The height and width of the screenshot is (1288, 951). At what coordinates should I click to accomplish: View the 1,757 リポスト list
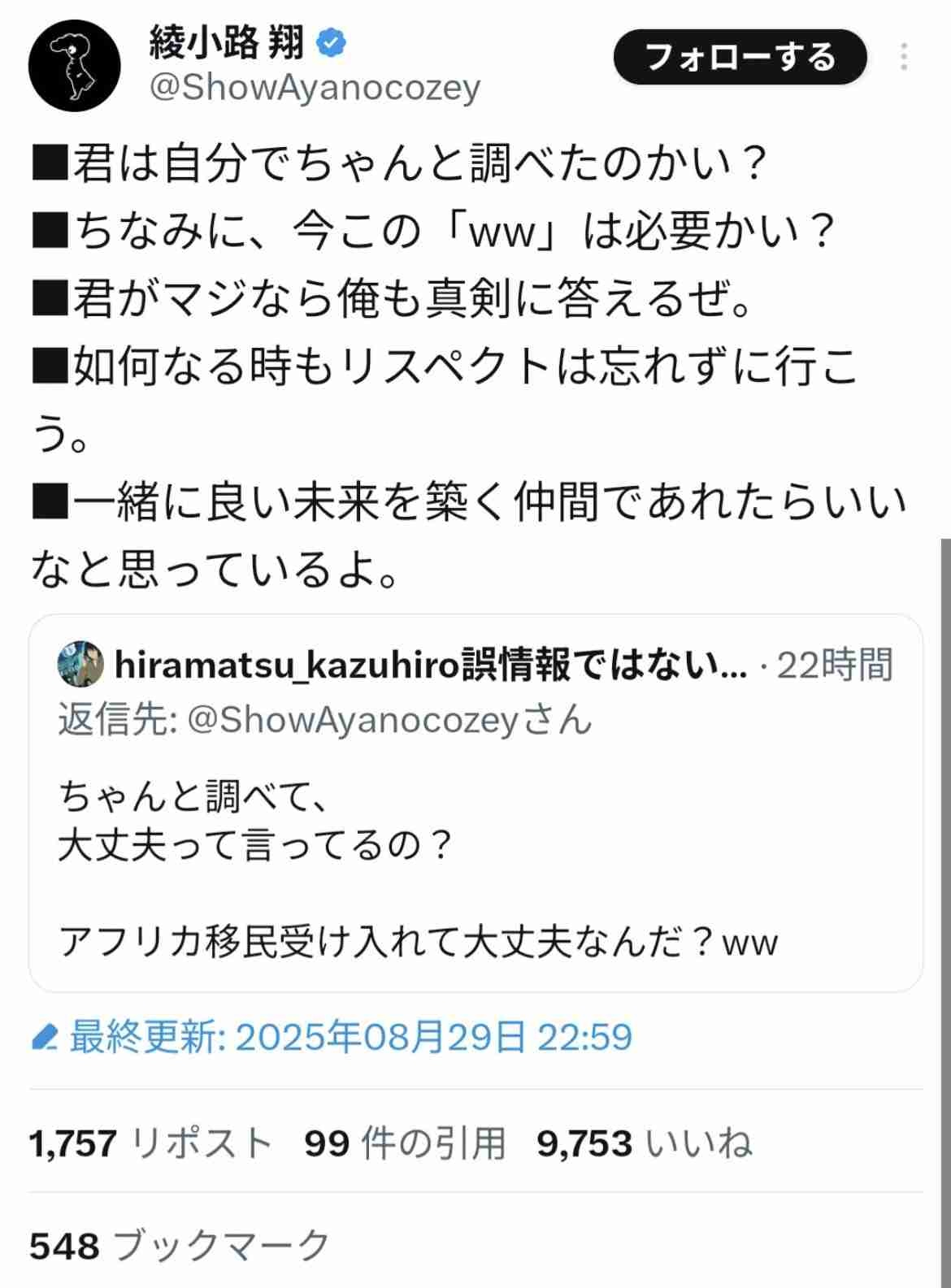click(150, 1143)
